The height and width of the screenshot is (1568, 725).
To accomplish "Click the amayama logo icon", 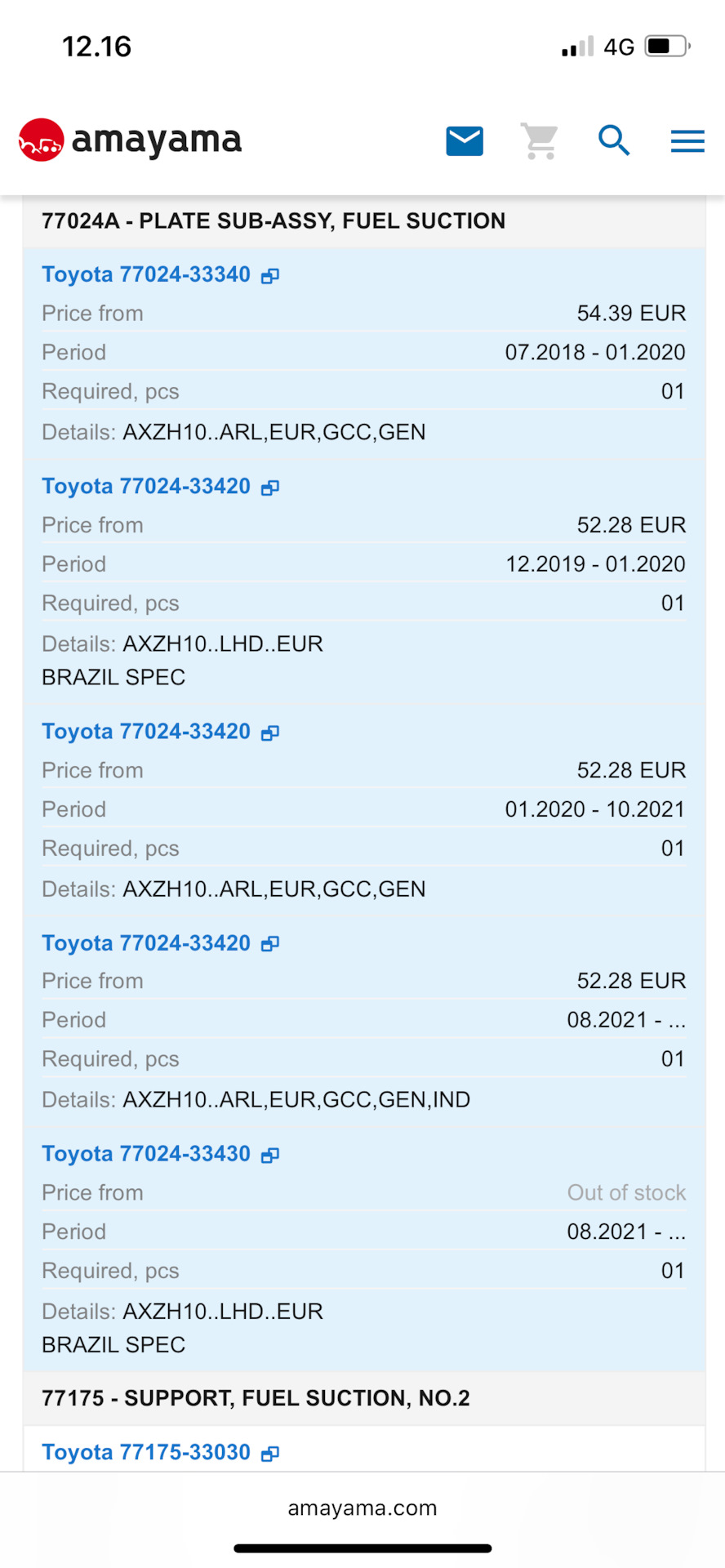I will pos(40,139).
